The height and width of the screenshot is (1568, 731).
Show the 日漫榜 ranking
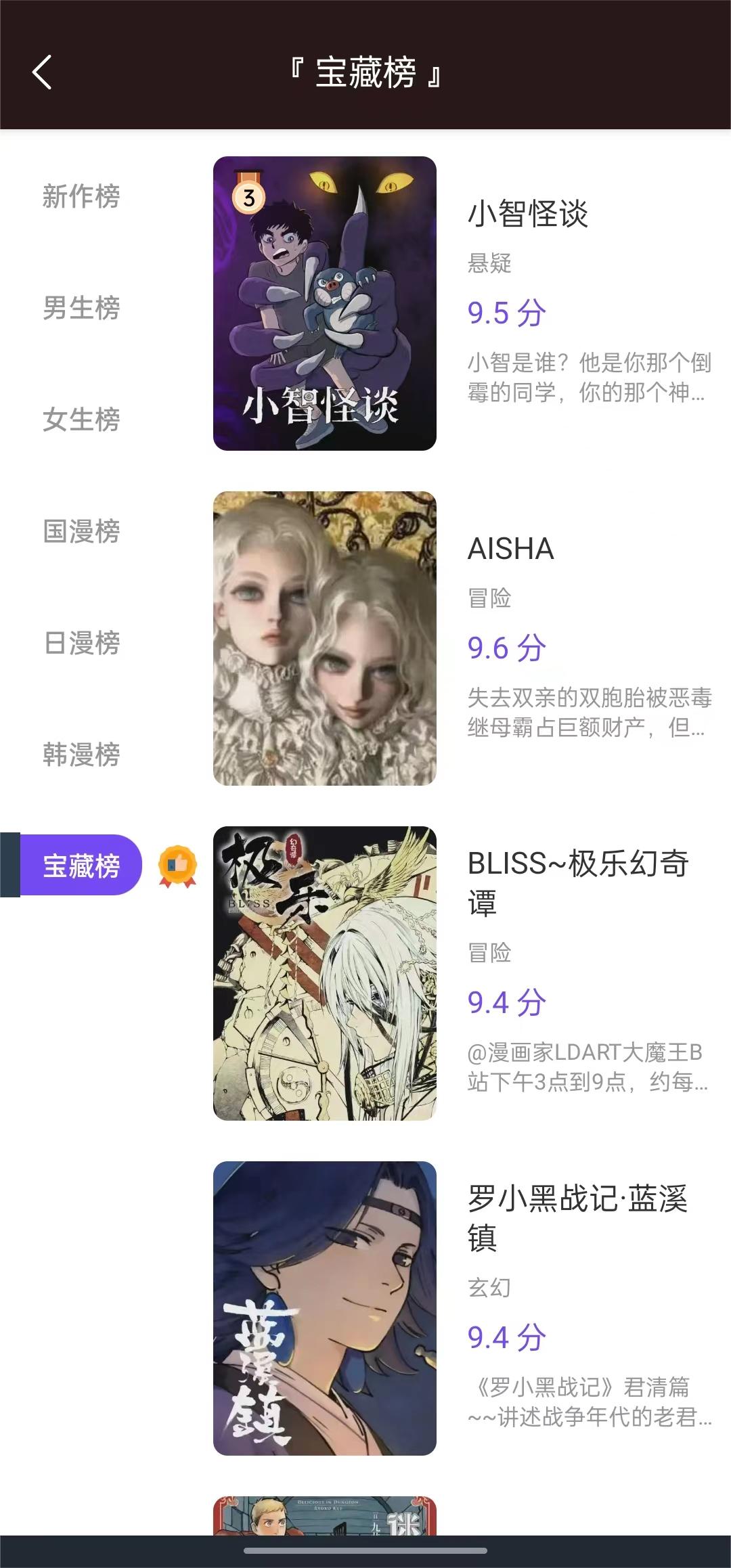click(81, 643)
